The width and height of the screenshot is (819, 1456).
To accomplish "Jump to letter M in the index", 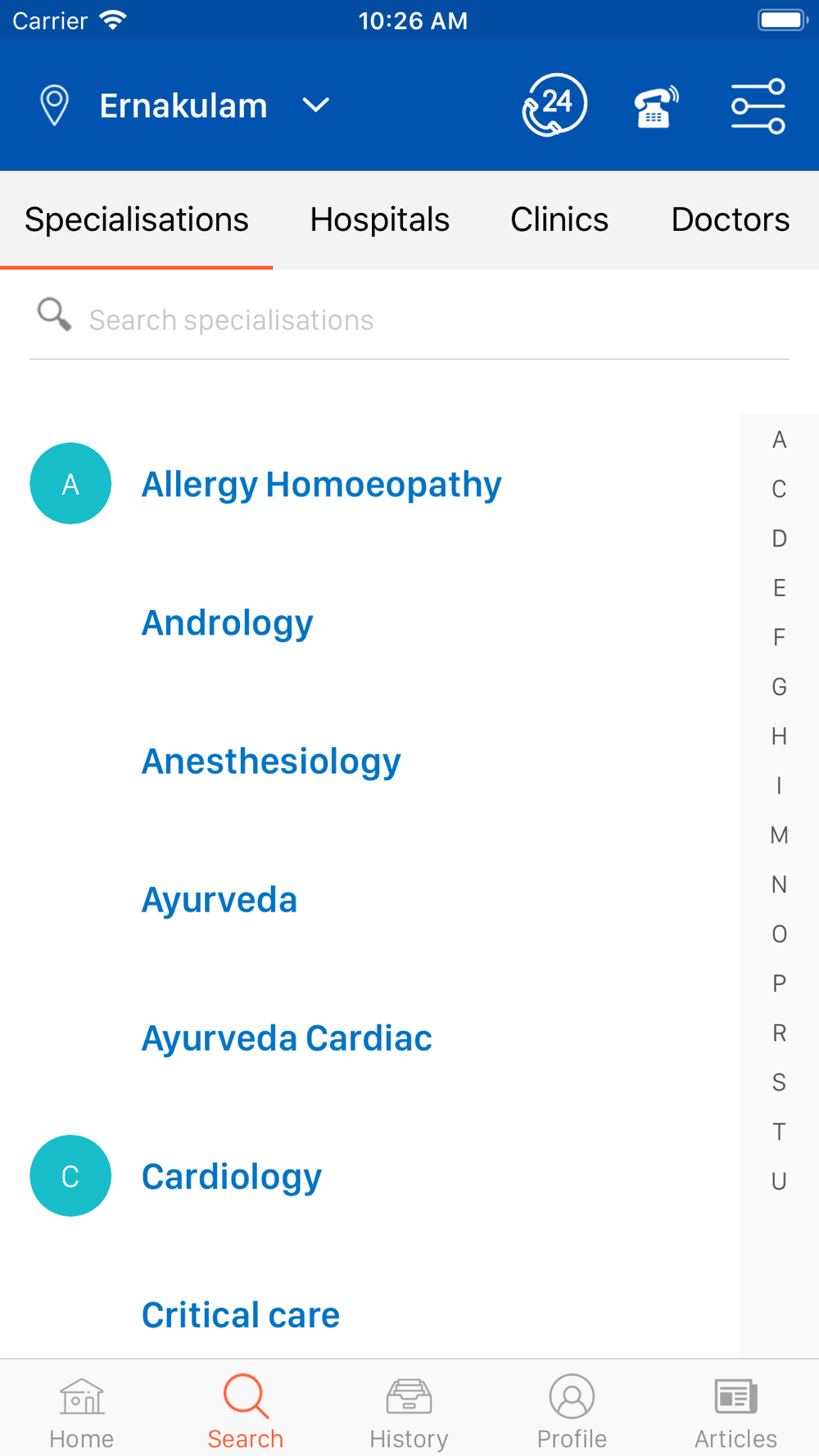I will [x=779, y=835].
